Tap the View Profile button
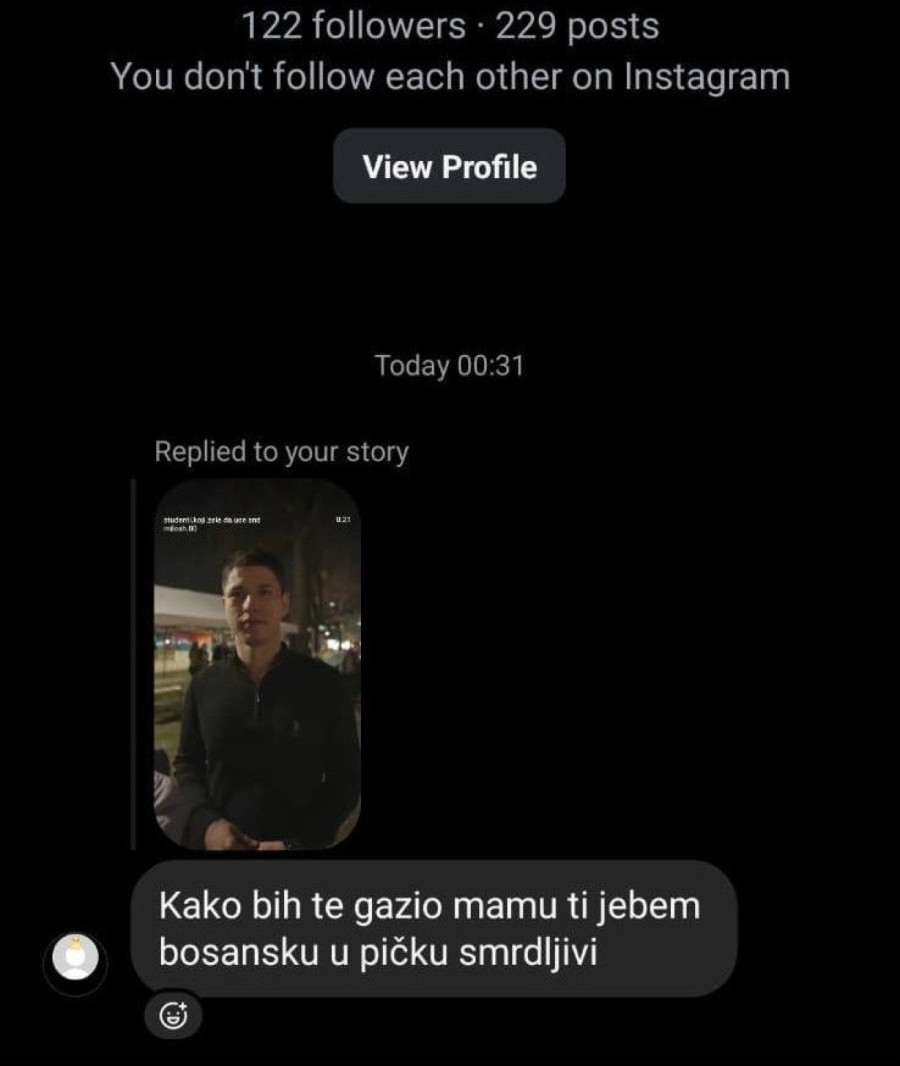The image size is (900, 1066). point(449,166)
